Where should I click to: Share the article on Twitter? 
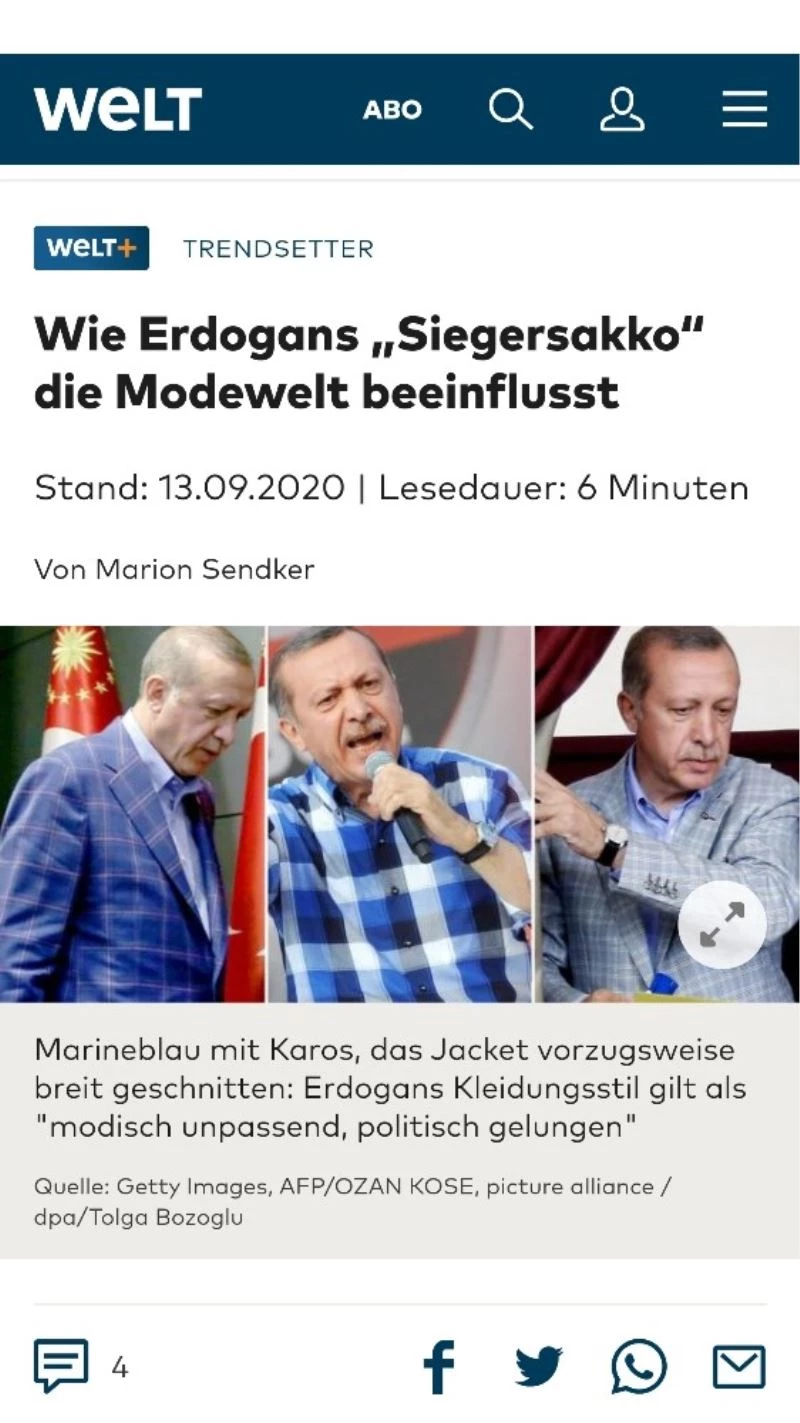tap(539, 1367)
